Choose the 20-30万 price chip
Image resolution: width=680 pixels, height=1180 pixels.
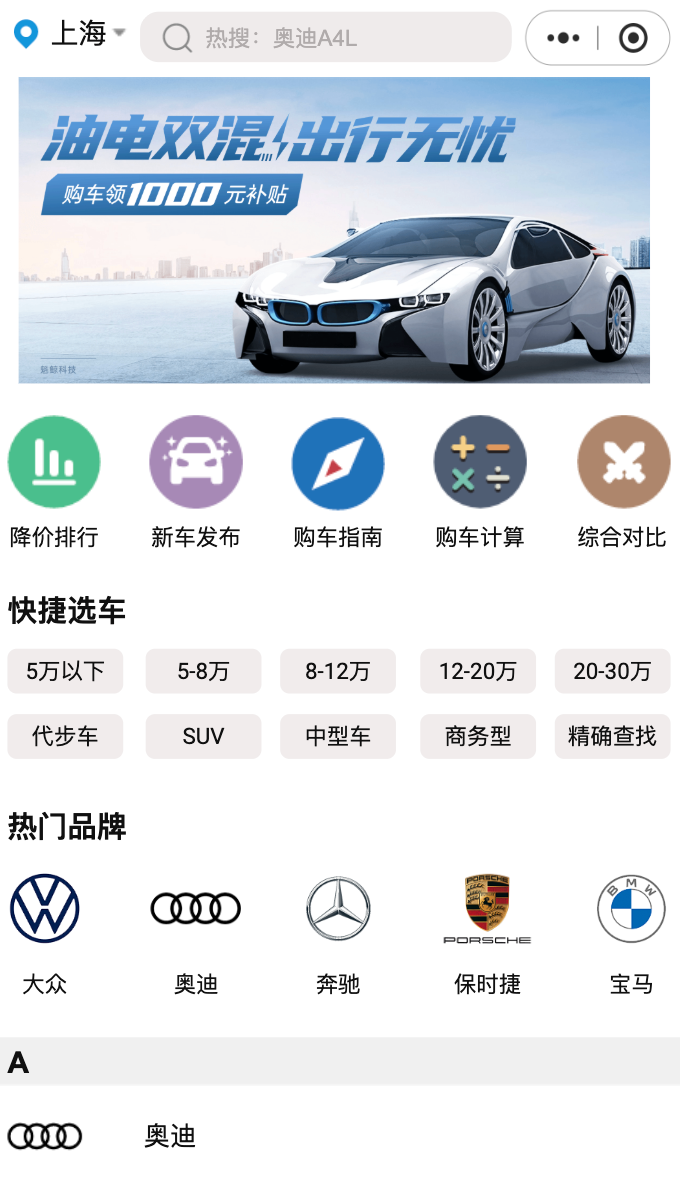(x=612, y=671)
